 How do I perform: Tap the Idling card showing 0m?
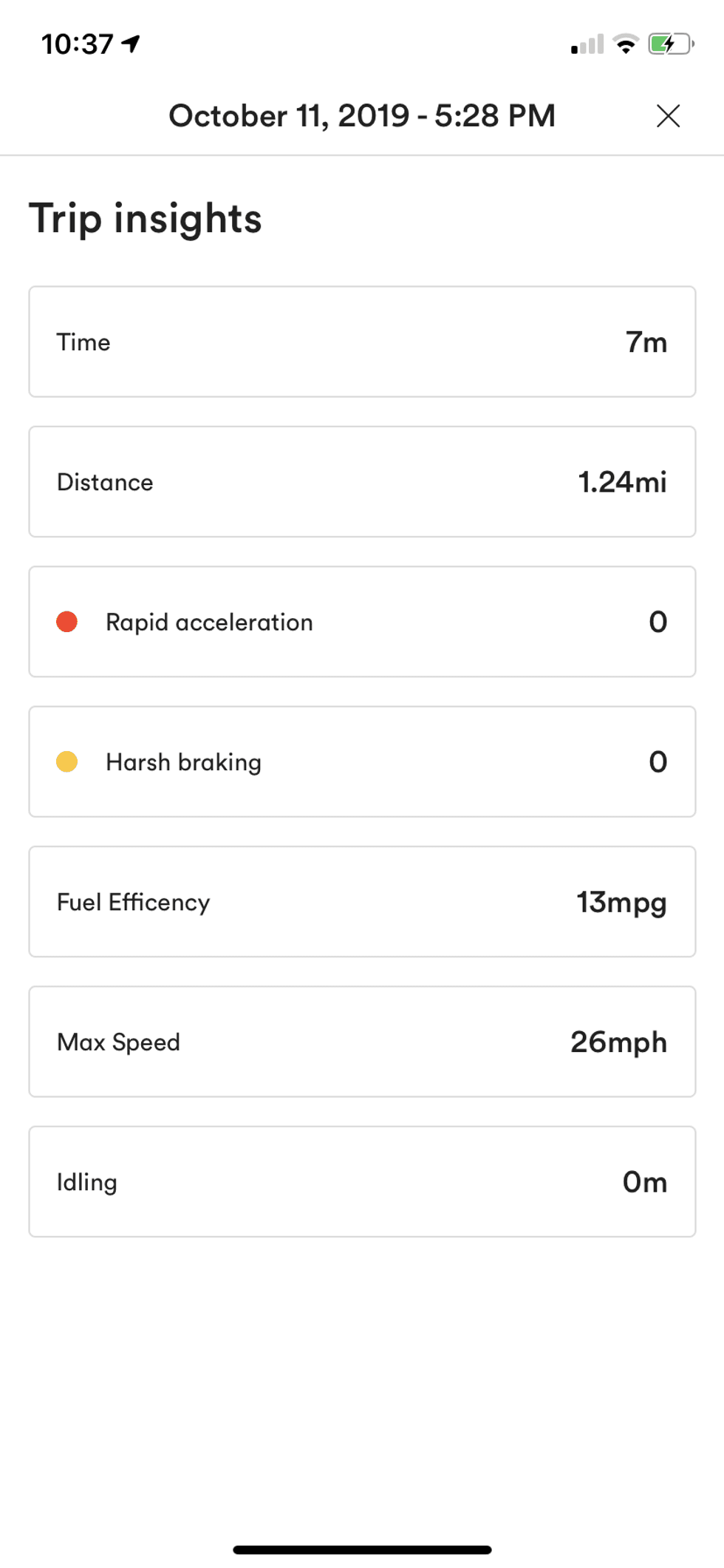click(x=362, y=1181)
